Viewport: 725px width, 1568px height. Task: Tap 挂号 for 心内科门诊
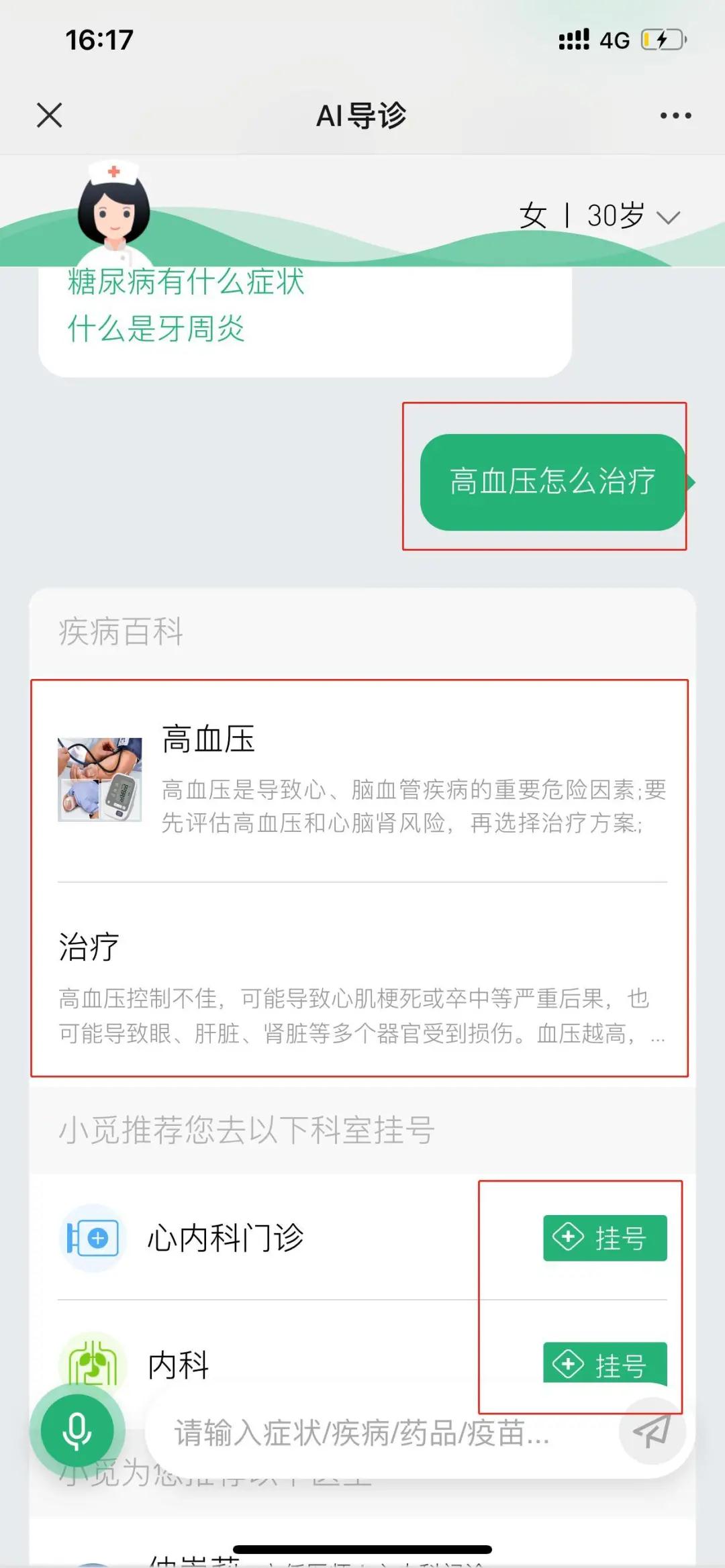tap(604, 1238)
